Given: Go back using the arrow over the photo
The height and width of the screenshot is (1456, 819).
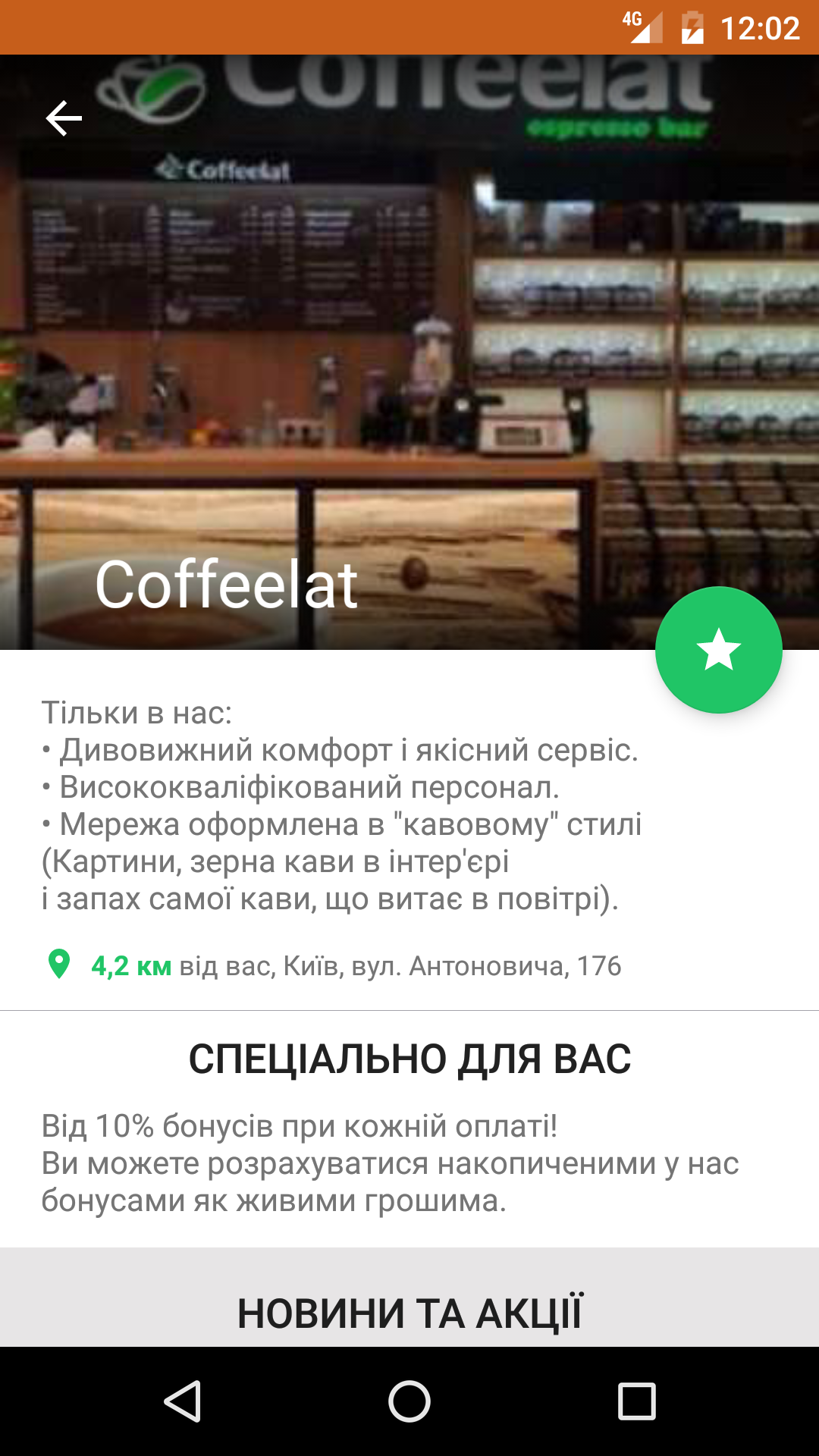Looking at the screenshot, I should (64, 118).
